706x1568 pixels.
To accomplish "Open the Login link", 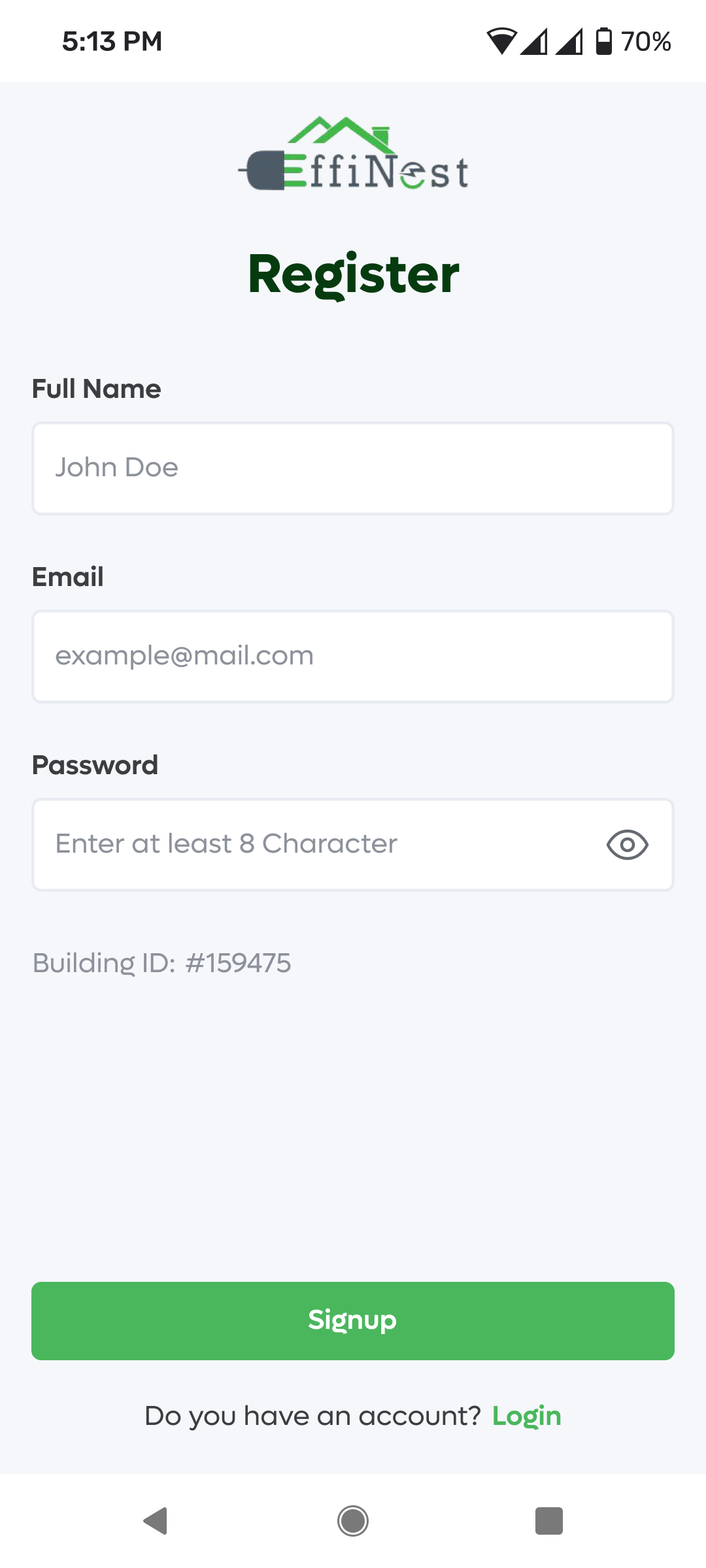I will coord(527,1416).
